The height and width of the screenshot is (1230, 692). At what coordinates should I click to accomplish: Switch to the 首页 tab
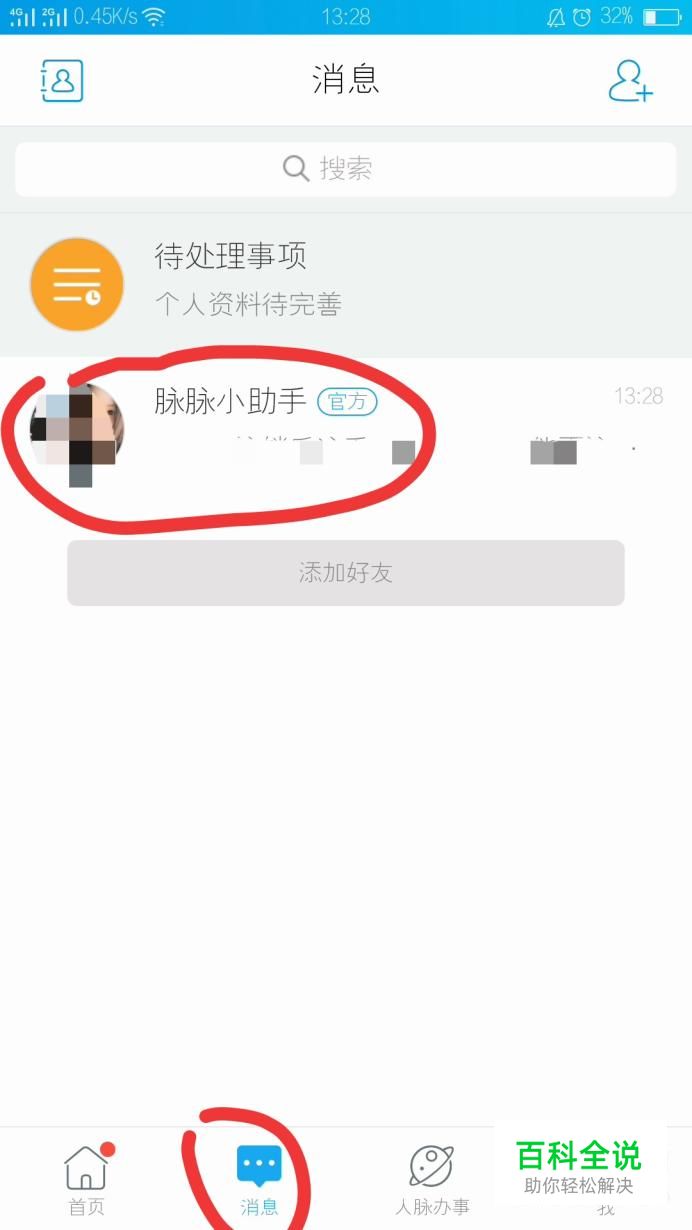[x=86, y=1180]
